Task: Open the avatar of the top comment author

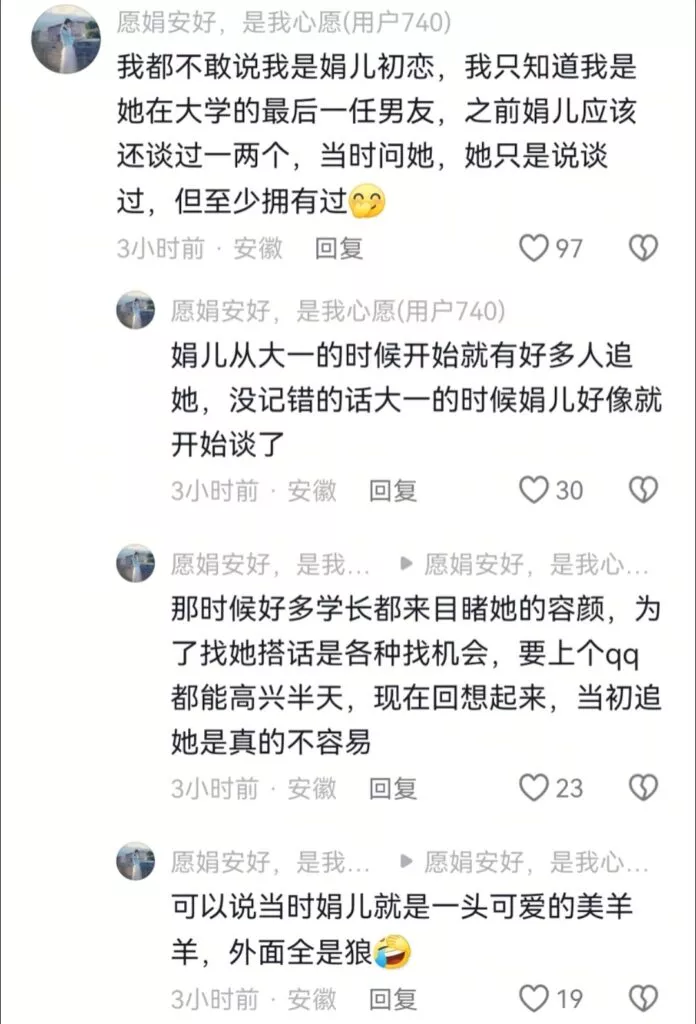Action: (x=66, y=39)
